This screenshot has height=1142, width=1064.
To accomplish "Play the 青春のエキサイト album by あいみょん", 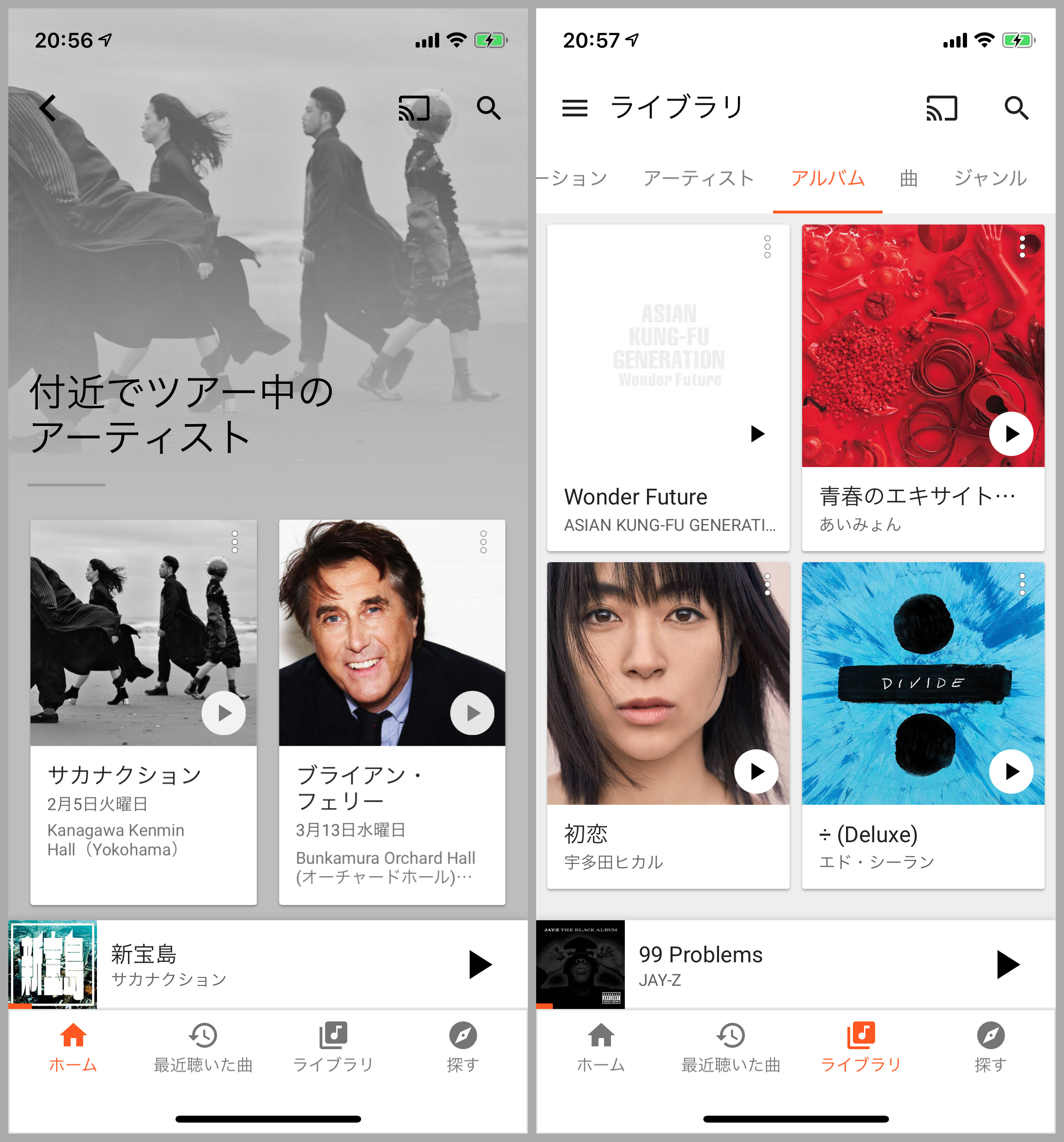I will tap(1011, 434).
